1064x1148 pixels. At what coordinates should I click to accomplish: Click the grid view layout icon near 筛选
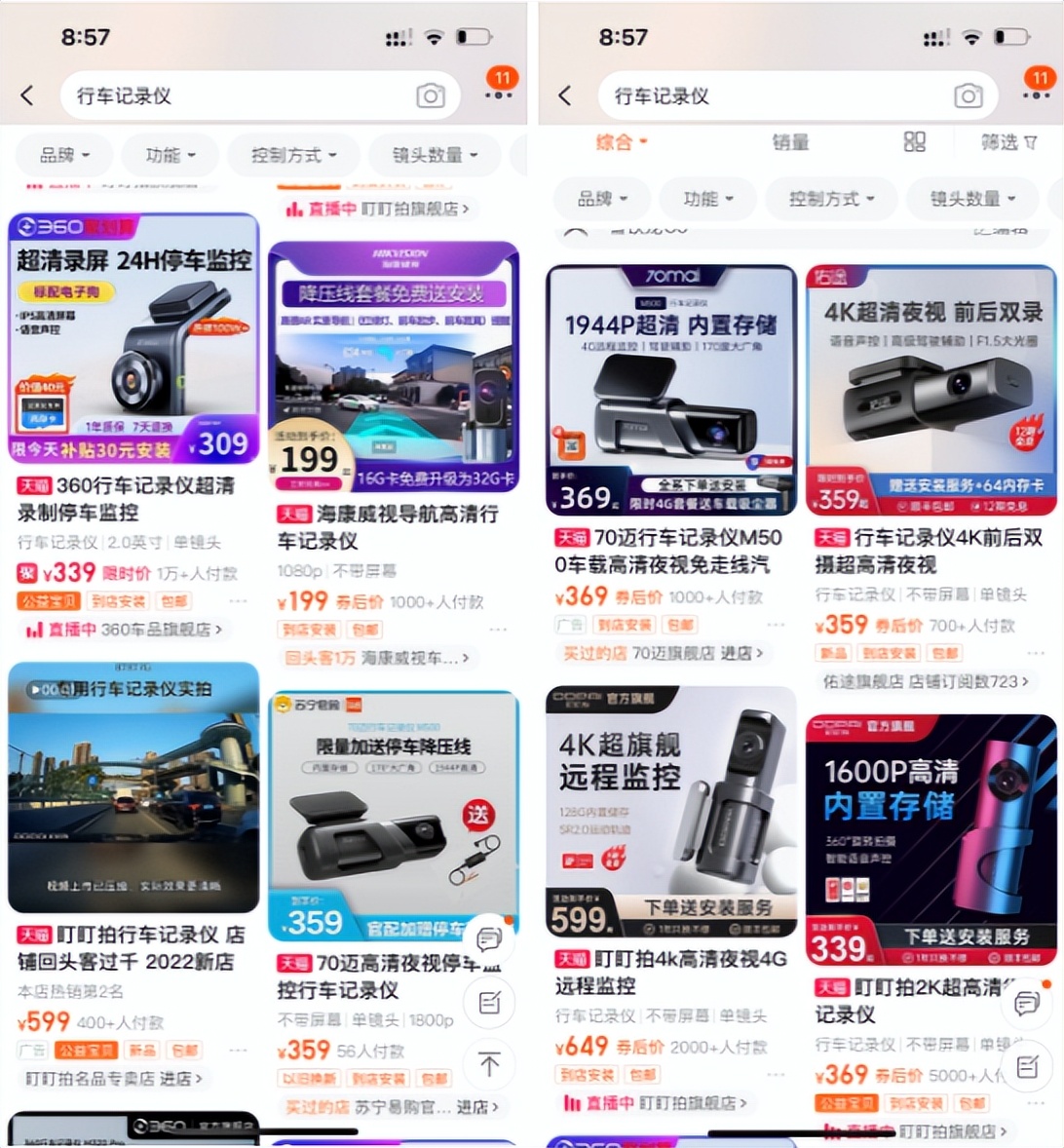click(x=914, y=143)
